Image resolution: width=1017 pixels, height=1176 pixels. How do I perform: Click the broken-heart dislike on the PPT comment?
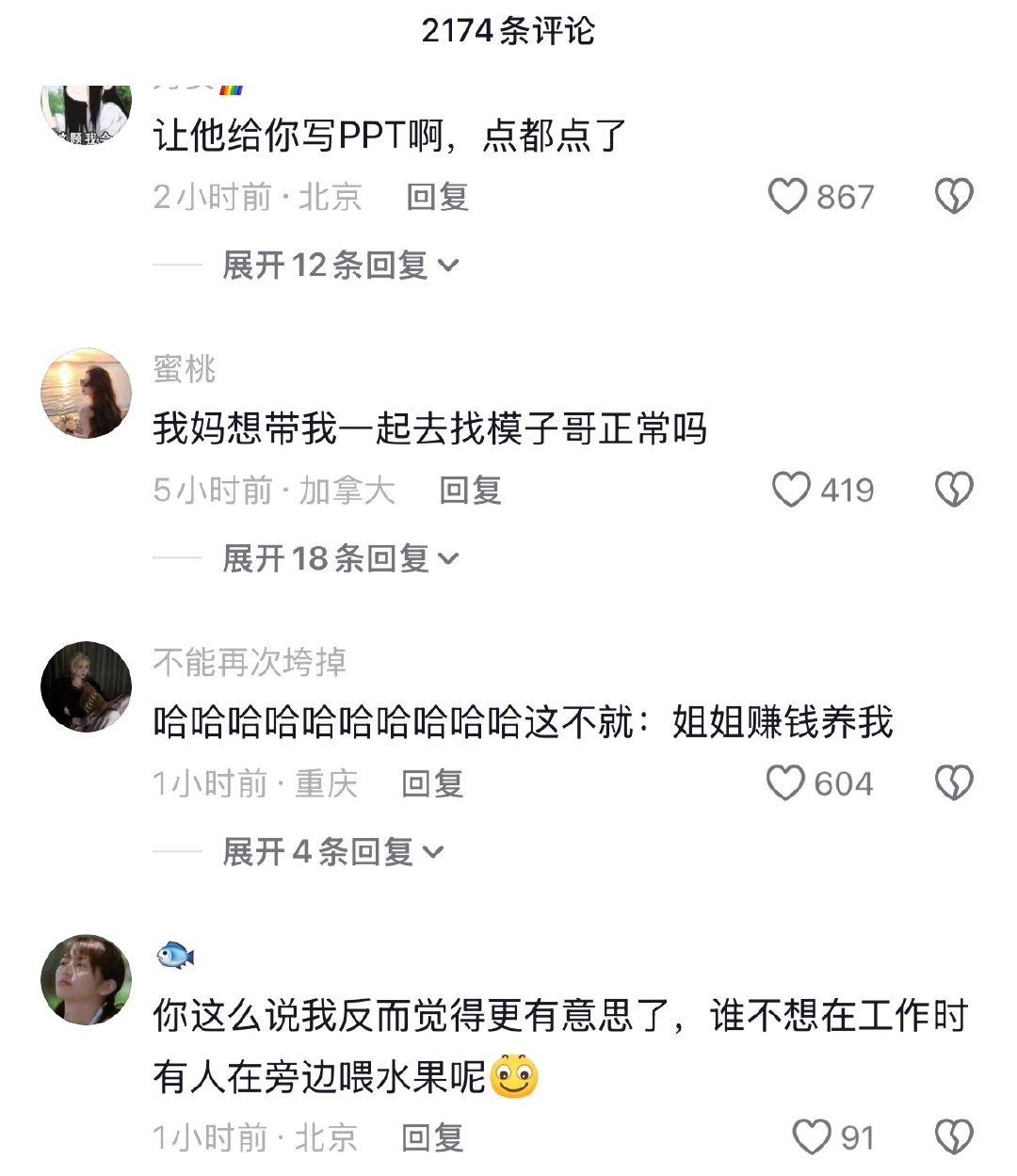click(x=954, y=197)
